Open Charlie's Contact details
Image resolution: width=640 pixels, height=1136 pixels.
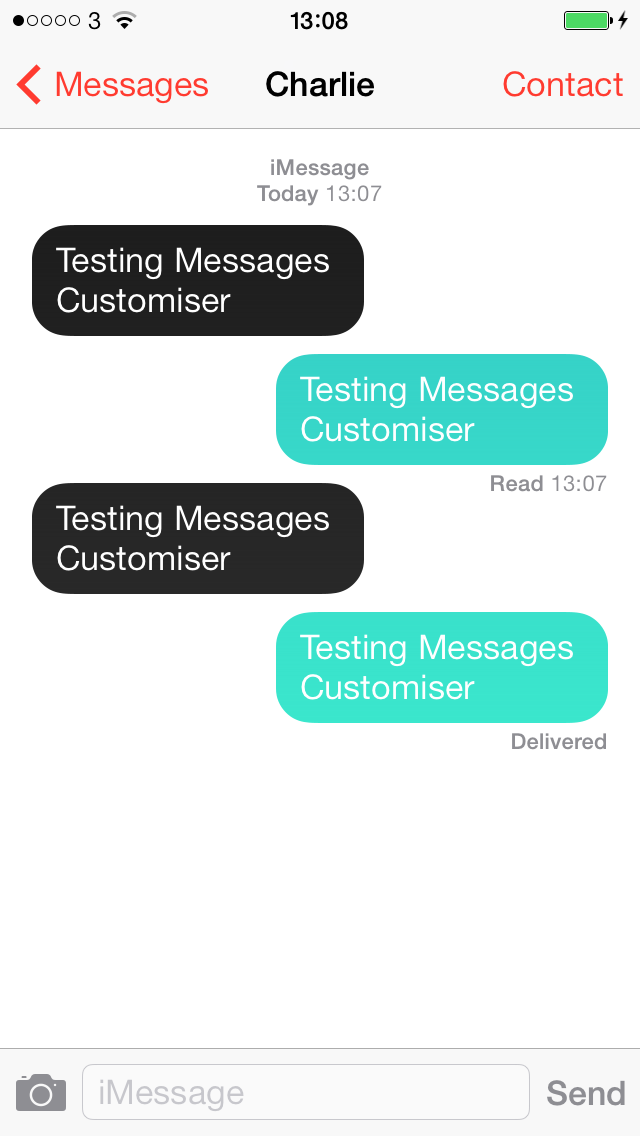[562, 85]
